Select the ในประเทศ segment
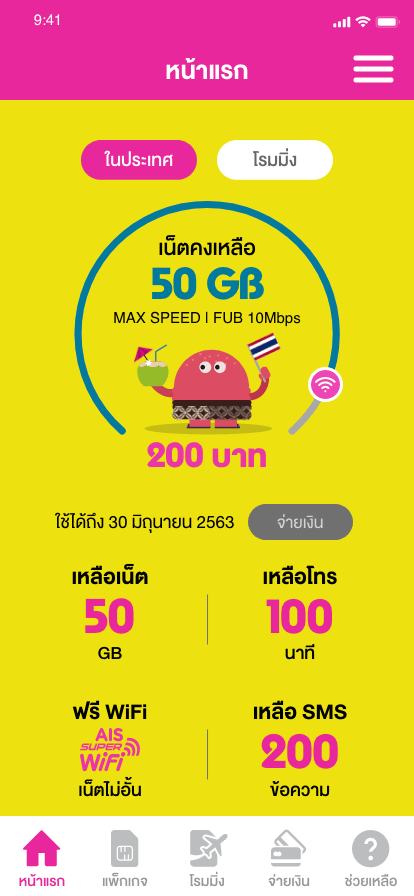The width and height of the screenshot is (414, 896). [139, 160]
